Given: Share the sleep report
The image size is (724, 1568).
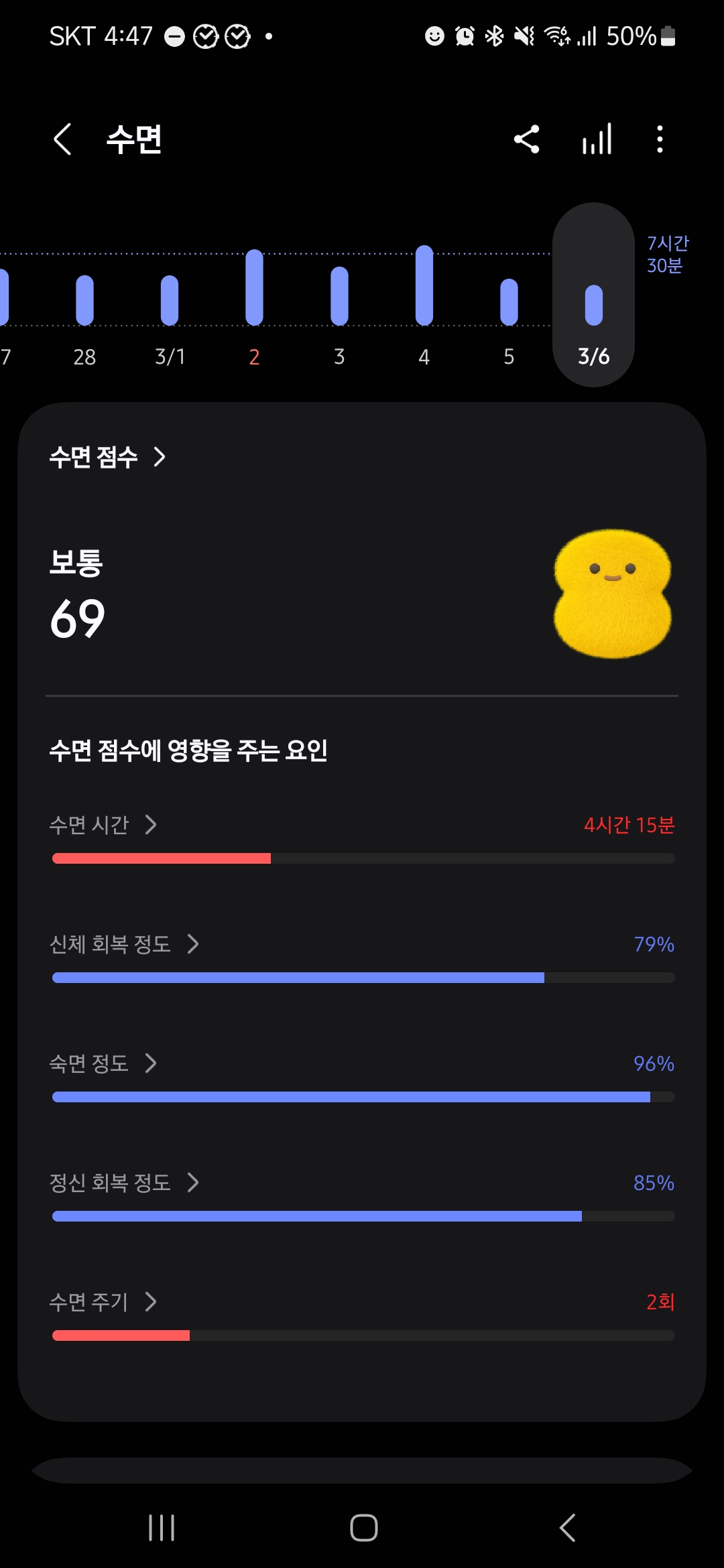Looking at the screenshot, I should tap(526, 139).
